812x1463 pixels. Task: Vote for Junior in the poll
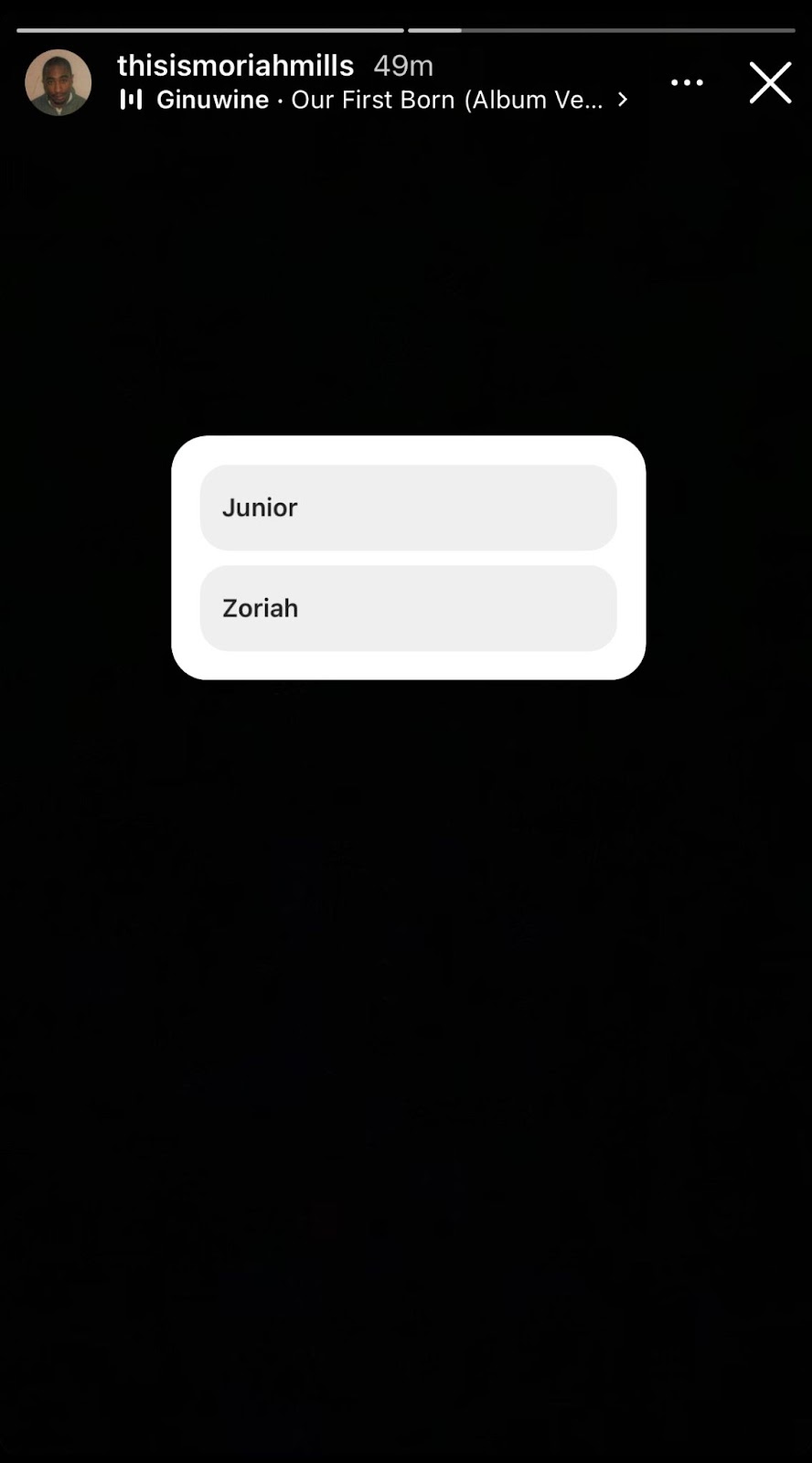point(408,507)
